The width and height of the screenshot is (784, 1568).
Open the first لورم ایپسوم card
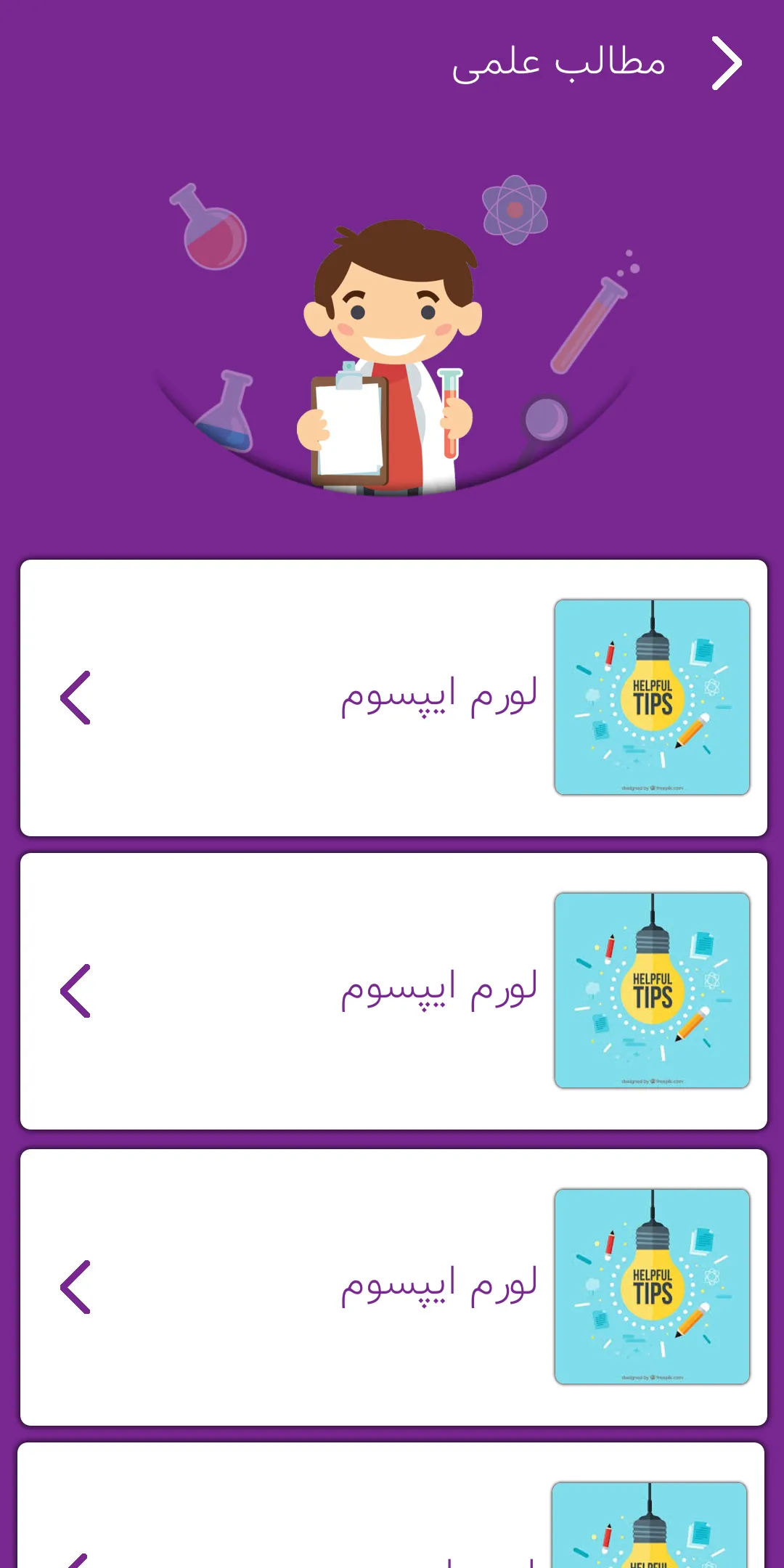point(393,698)
